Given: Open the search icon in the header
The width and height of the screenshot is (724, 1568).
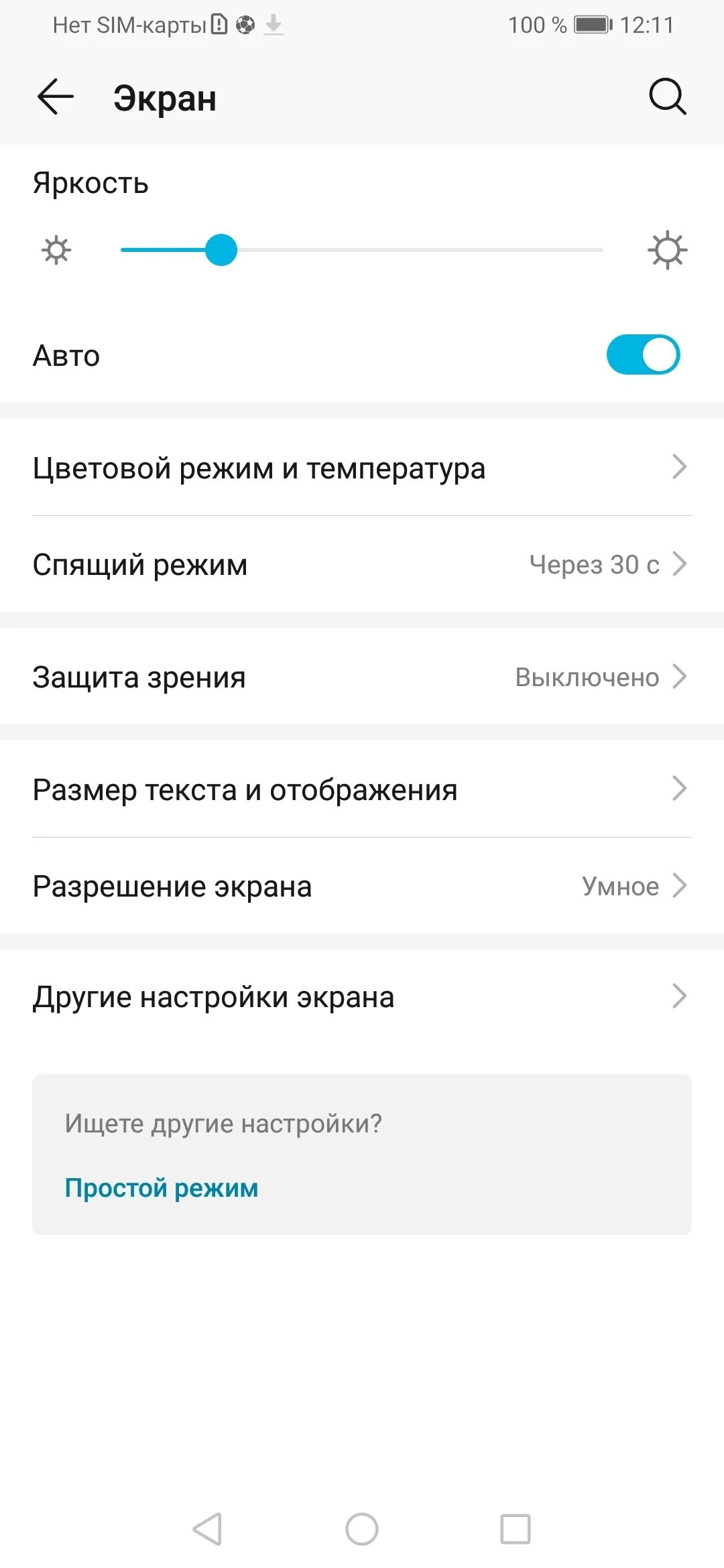Looking at the screenshot, I should [667, 97].
